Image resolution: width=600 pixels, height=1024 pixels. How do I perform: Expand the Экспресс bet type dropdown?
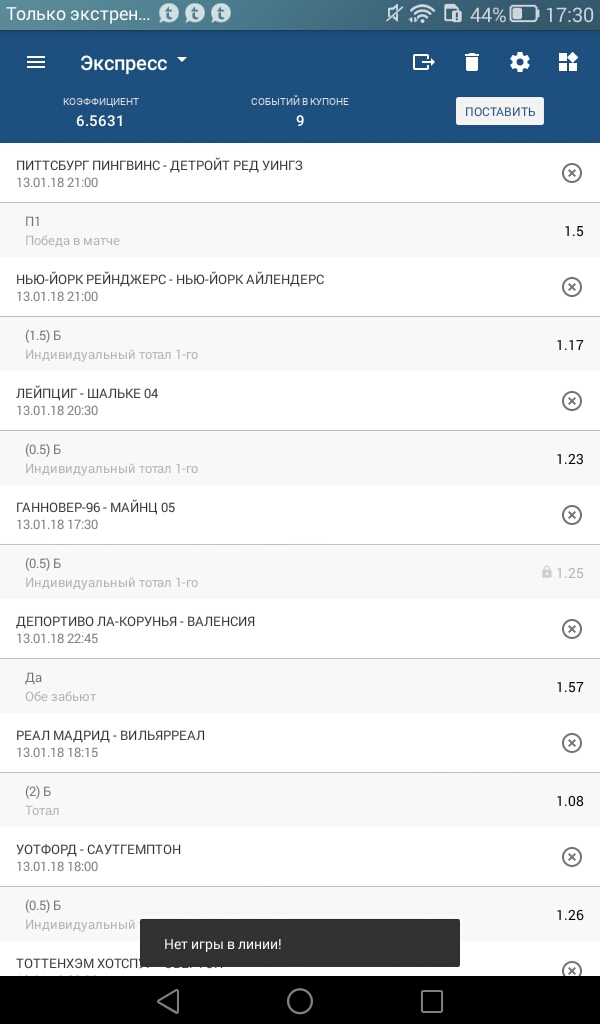click(134, 62)
